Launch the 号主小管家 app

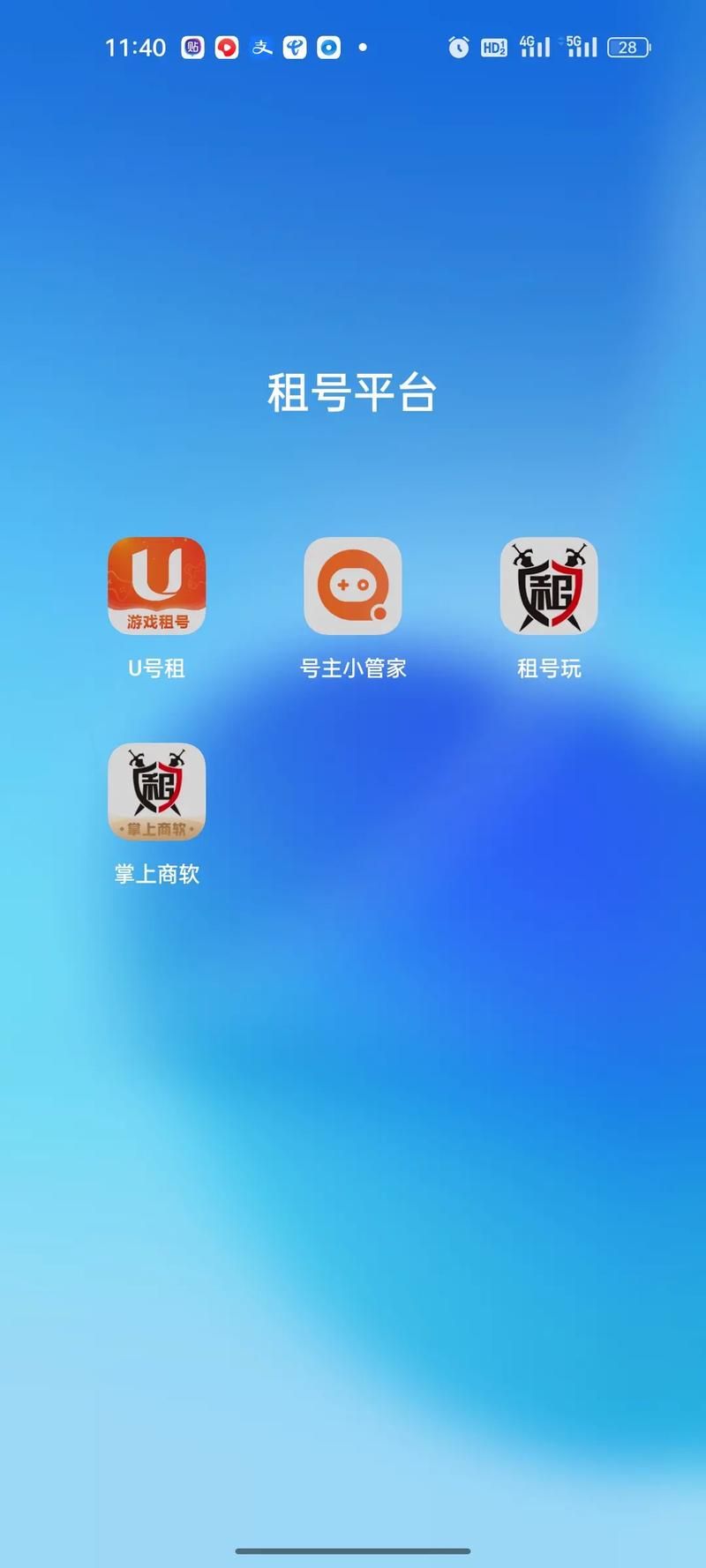[353, 585]
